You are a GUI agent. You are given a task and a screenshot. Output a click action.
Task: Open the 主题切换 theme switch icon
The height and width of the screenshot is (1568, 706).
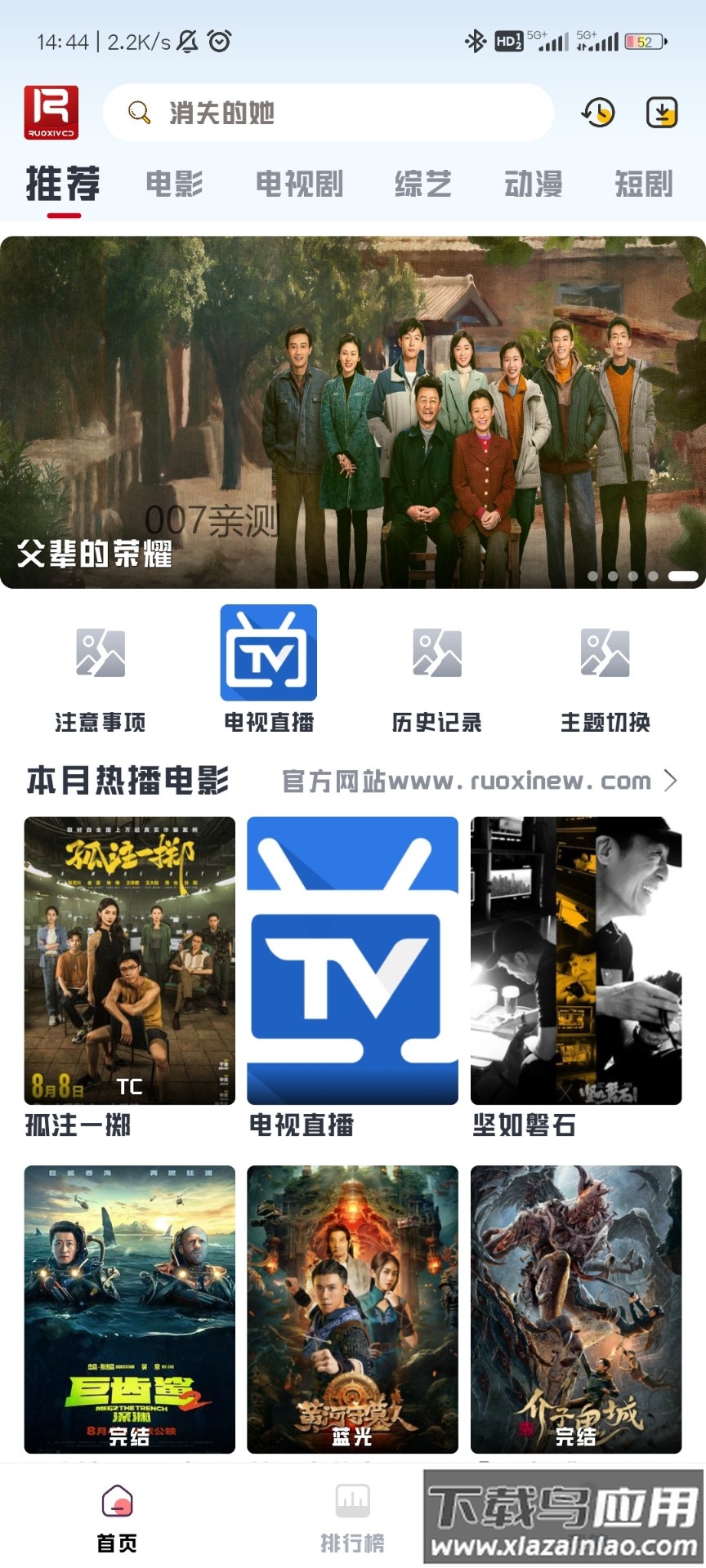tap(605, 653)
